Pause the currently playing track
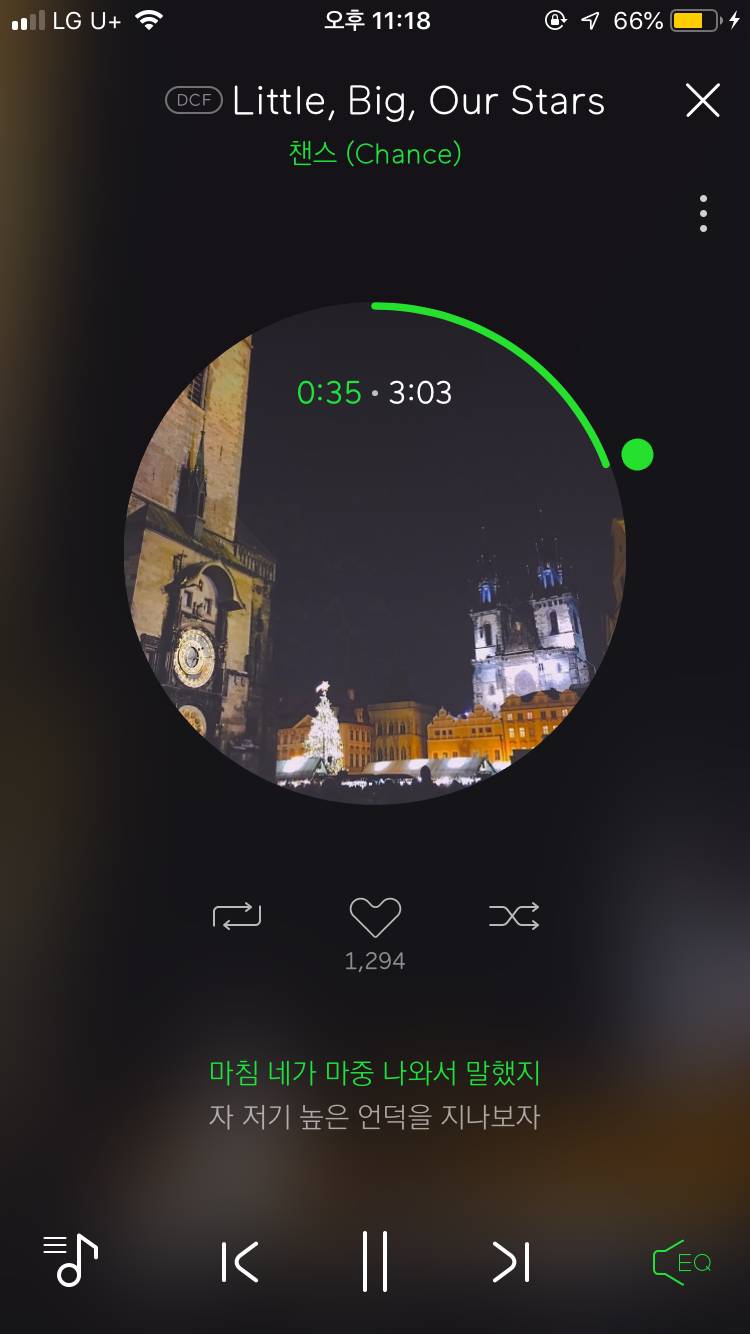The height and width of the screenshot is (1334, 750). coord(375,1262)
